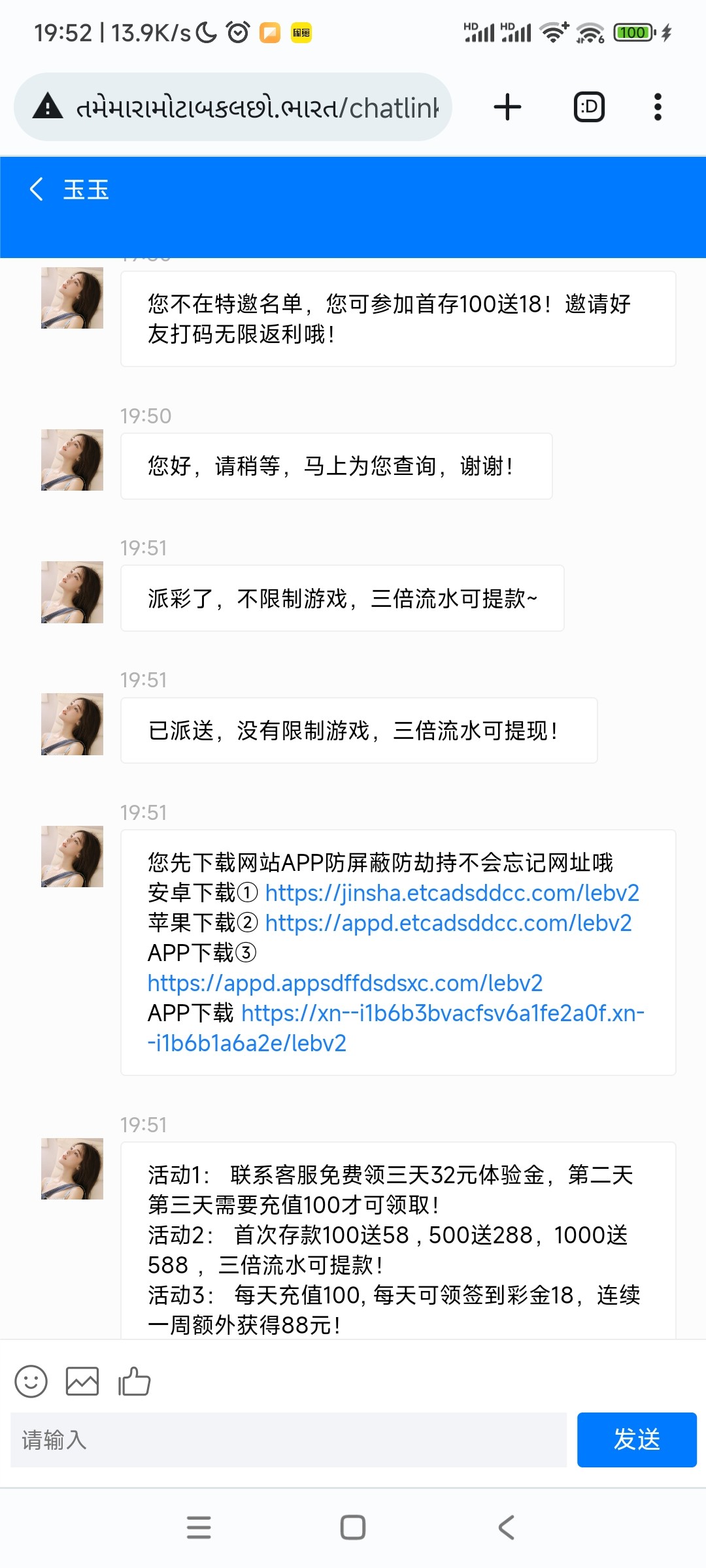Open the xn--i1b6b3bvacfsv6a1fe2a0f download link
The image size is (706, 1568).
tap(443, 1013)
